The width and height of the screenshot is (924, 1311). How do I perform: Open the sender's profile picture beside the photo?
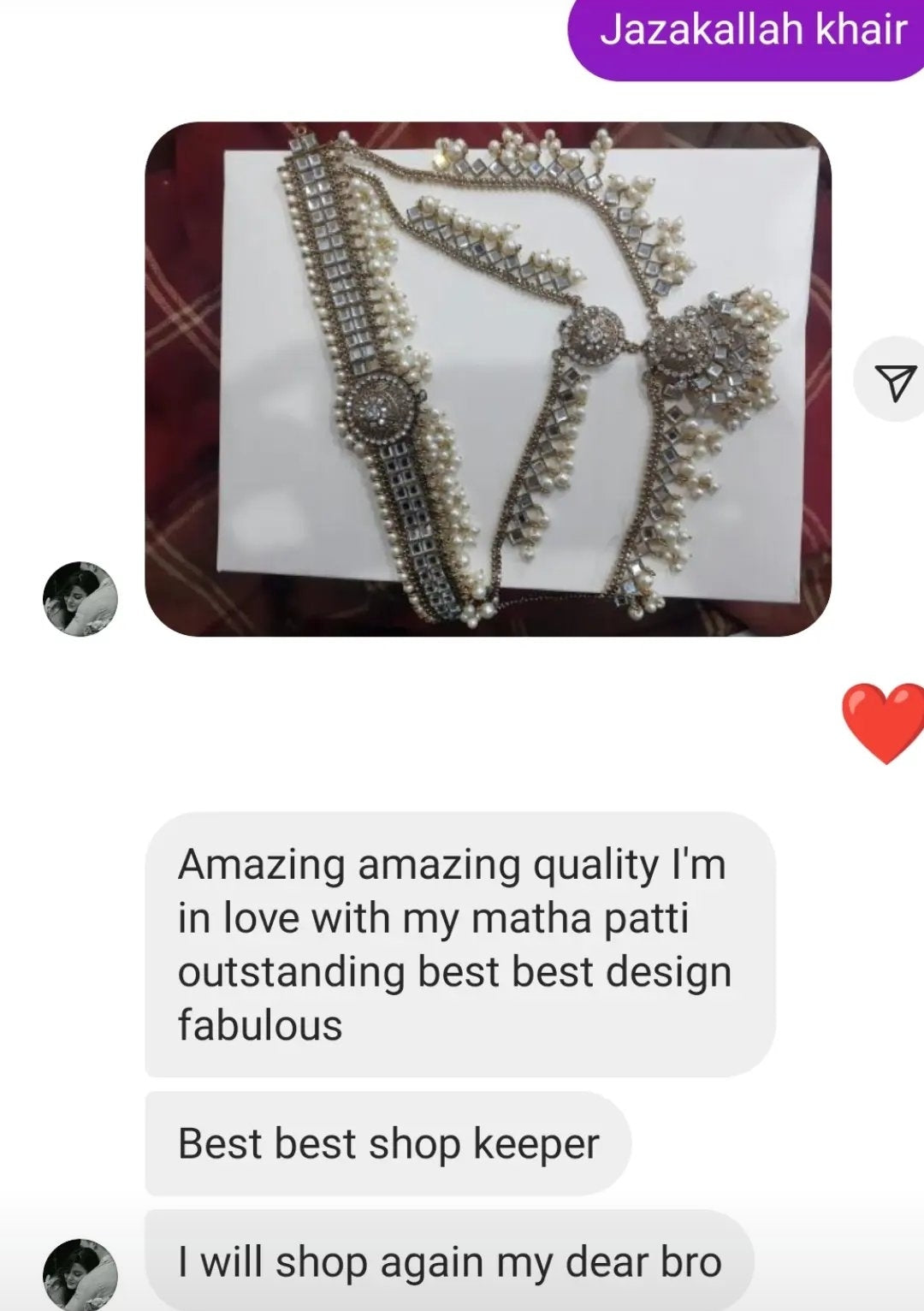(80, 599)
